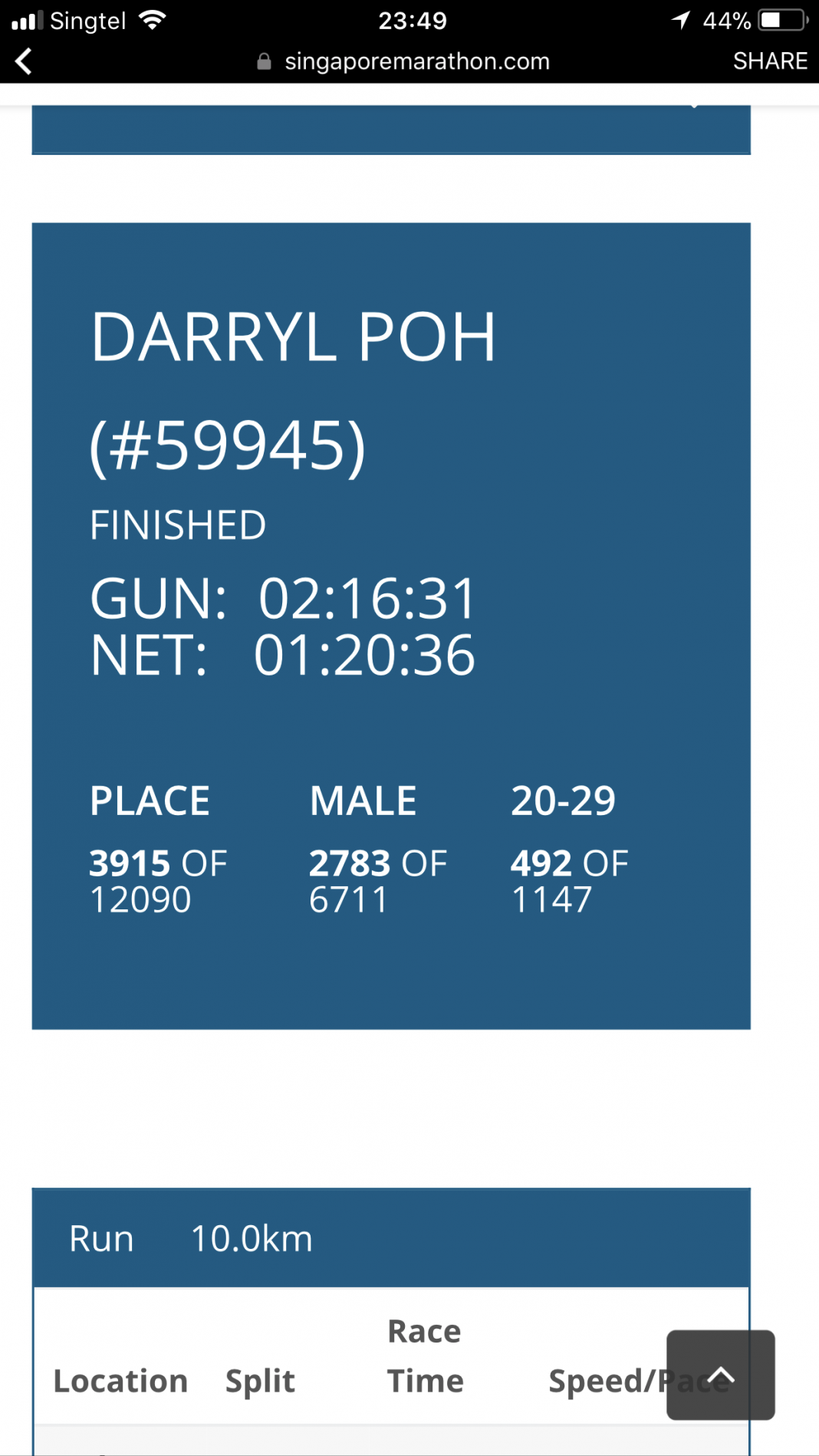
Task: Go back with the top-left arrow
Action: tap(24, 61)
